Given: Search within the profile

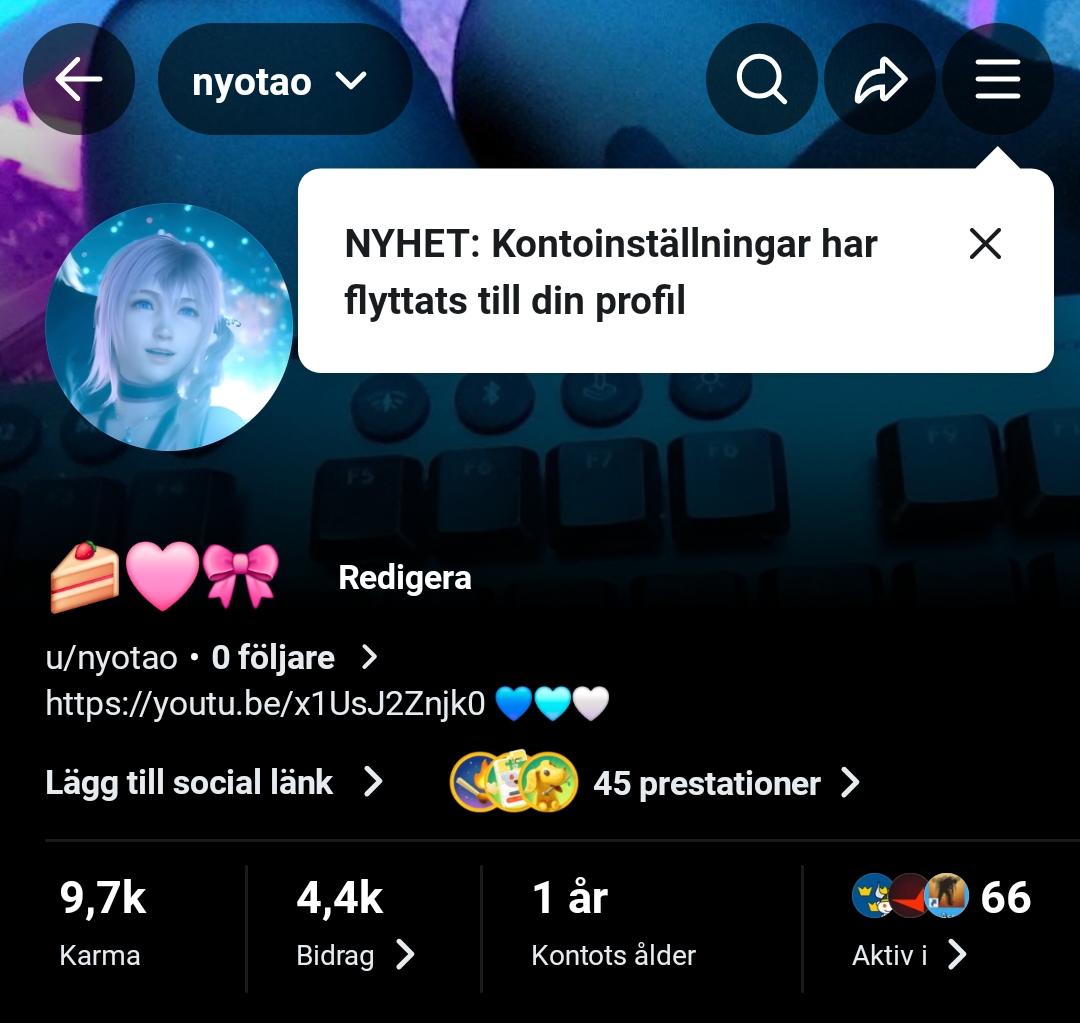Looking at the screenshot, I should 762,80.
